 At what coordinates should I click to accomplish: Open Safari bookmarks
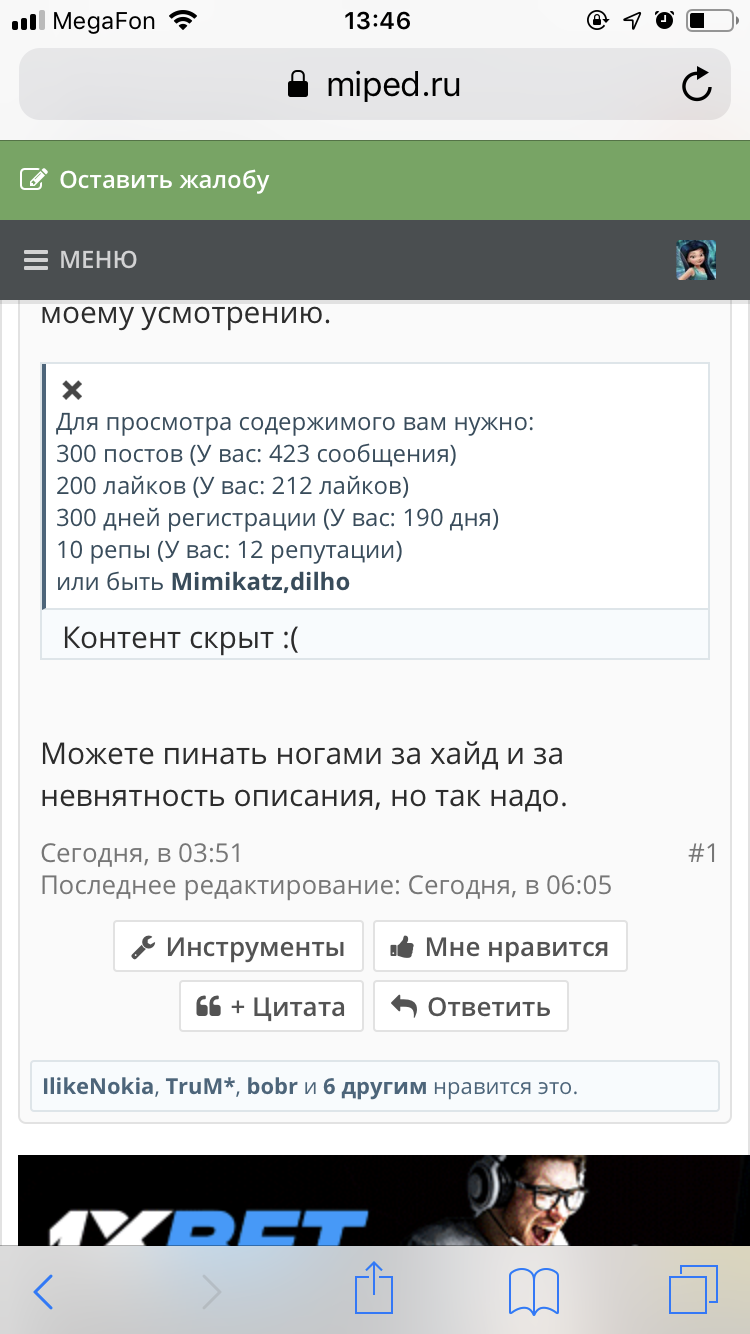coord(533,1292)
